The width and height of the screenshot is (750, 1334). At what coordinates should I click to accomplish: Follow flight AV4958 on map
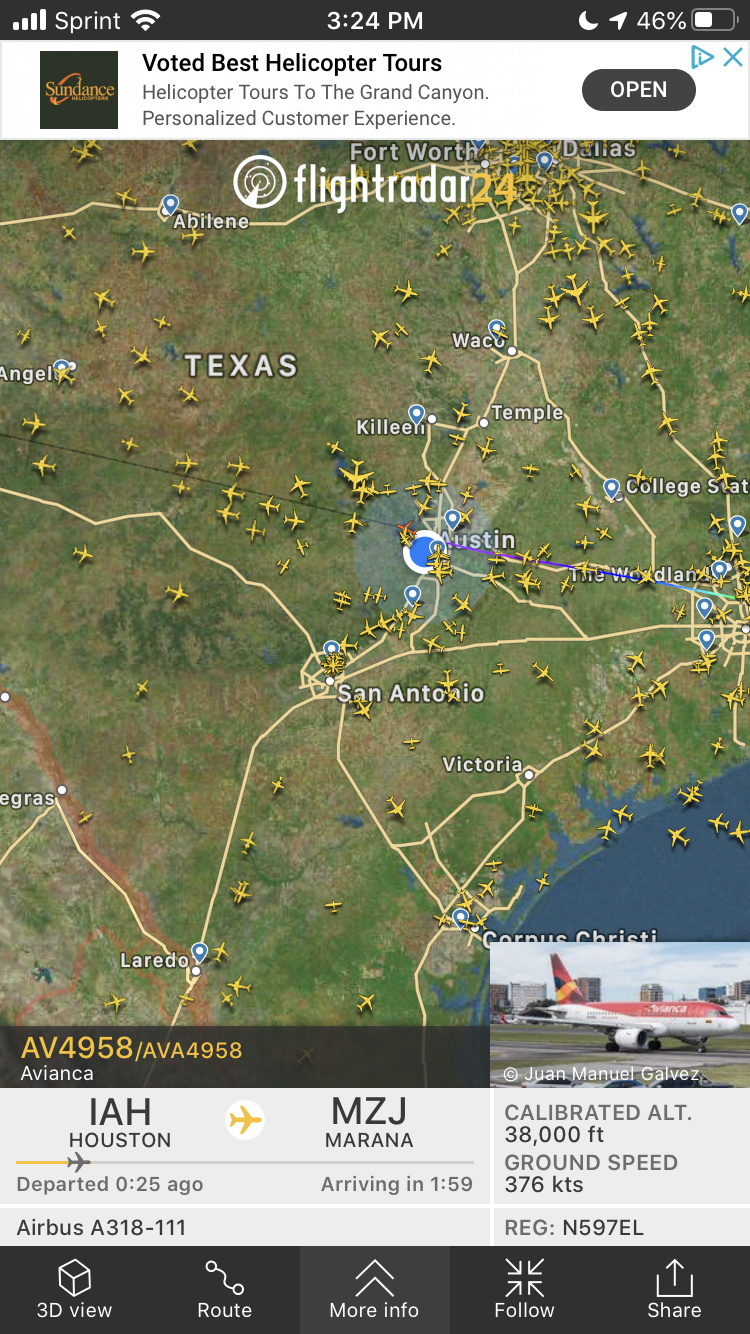click(524, 1289)
